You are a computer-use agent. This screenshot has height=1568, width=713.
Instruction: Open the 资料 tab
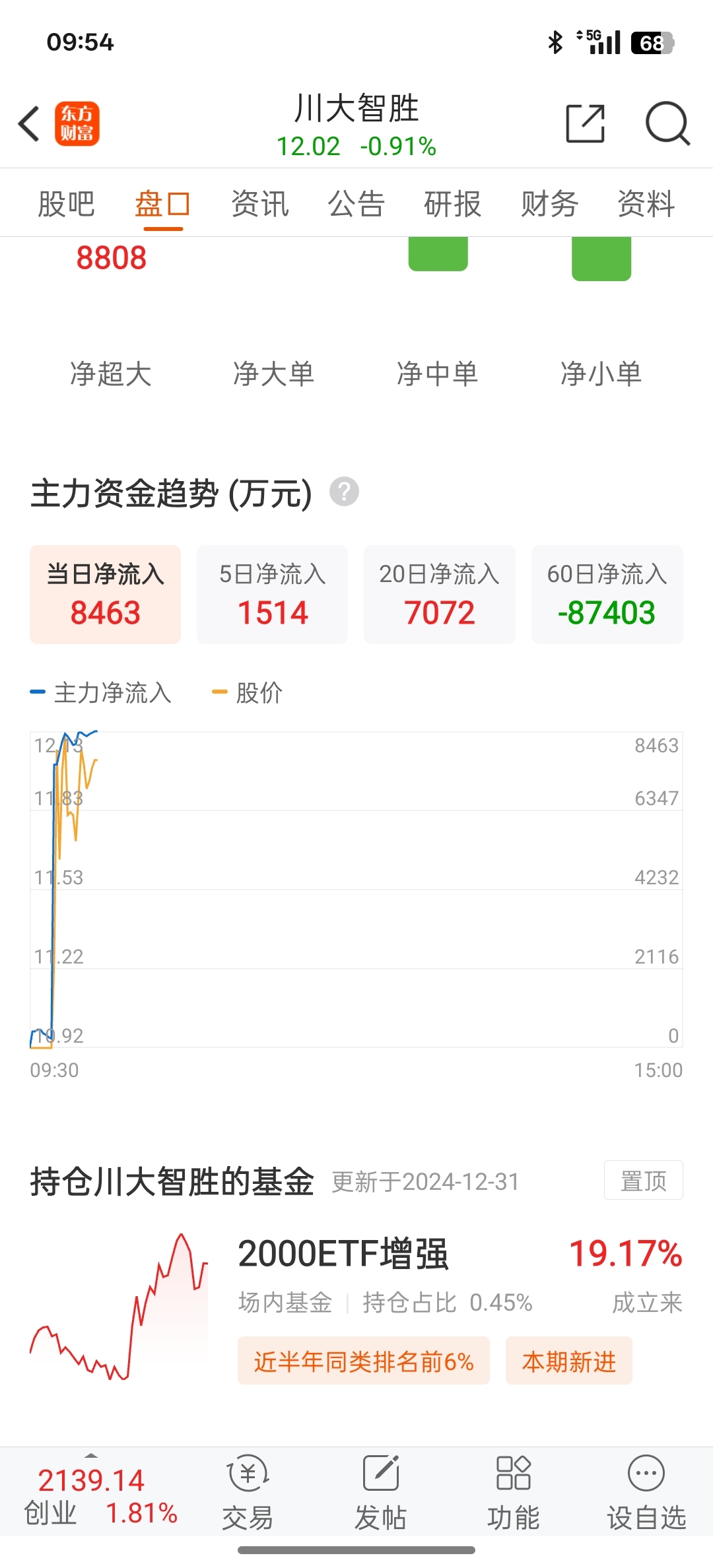click(x=646, y=204)
